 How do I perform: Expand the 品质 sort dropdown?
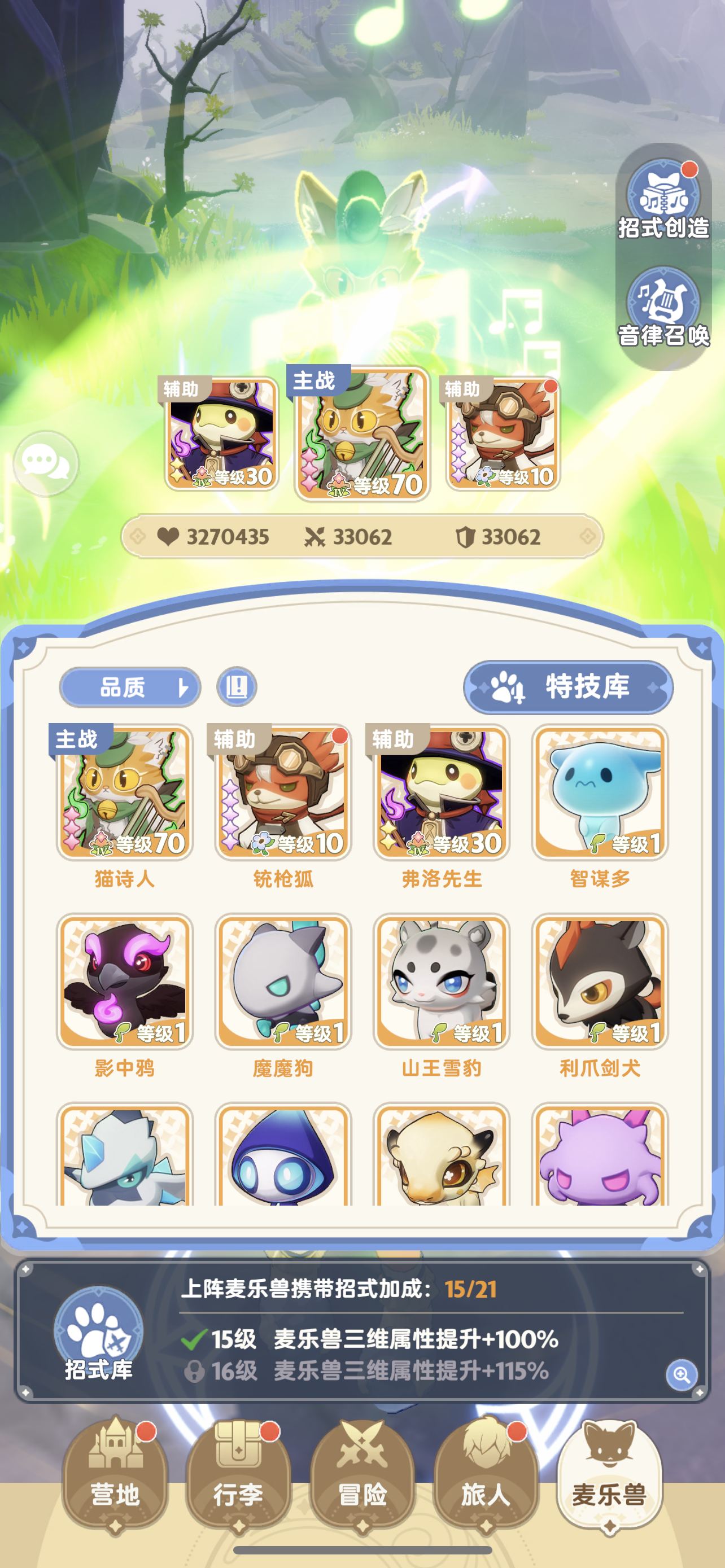(130, 687)
